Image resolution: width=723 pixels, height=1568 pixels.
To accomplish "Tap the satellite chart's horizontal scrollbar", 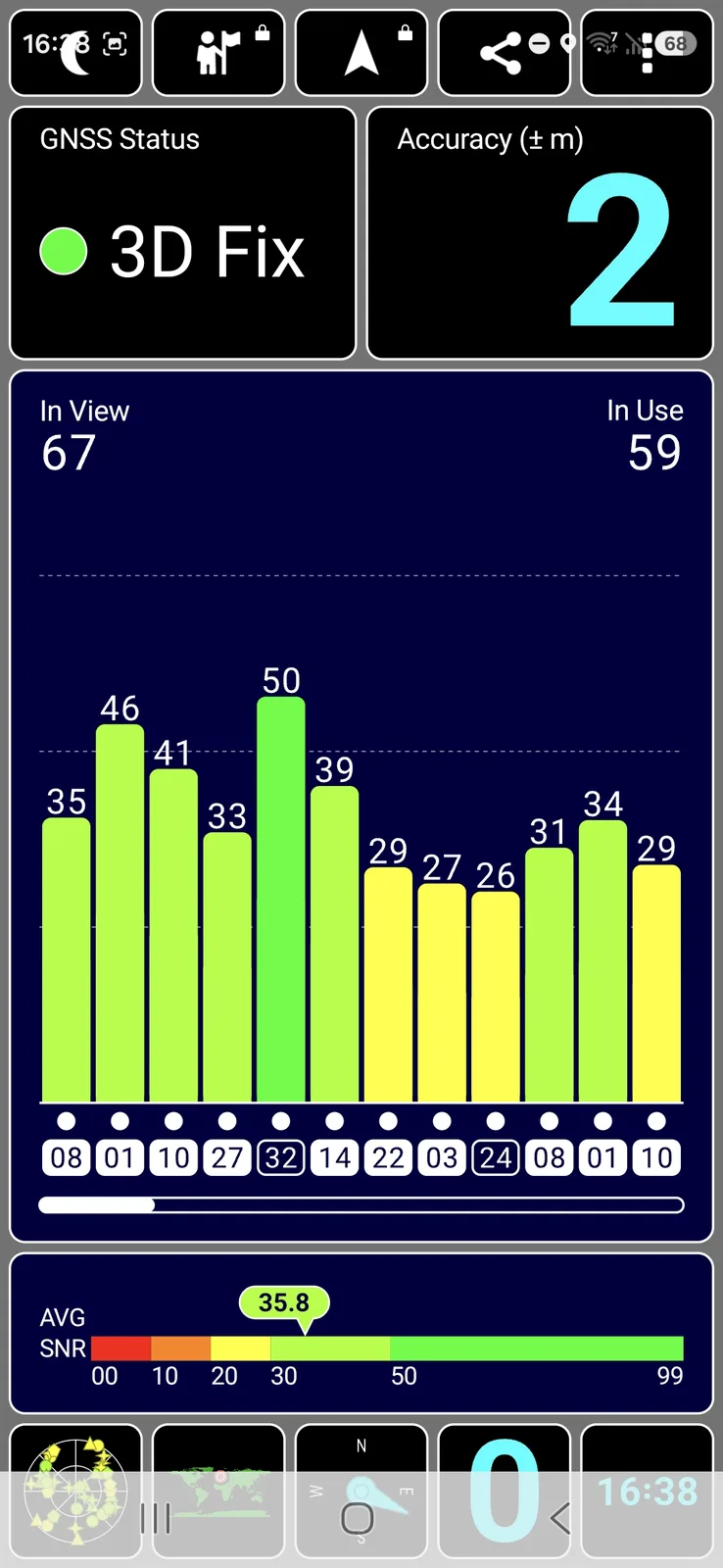I will click(361, 1205).
